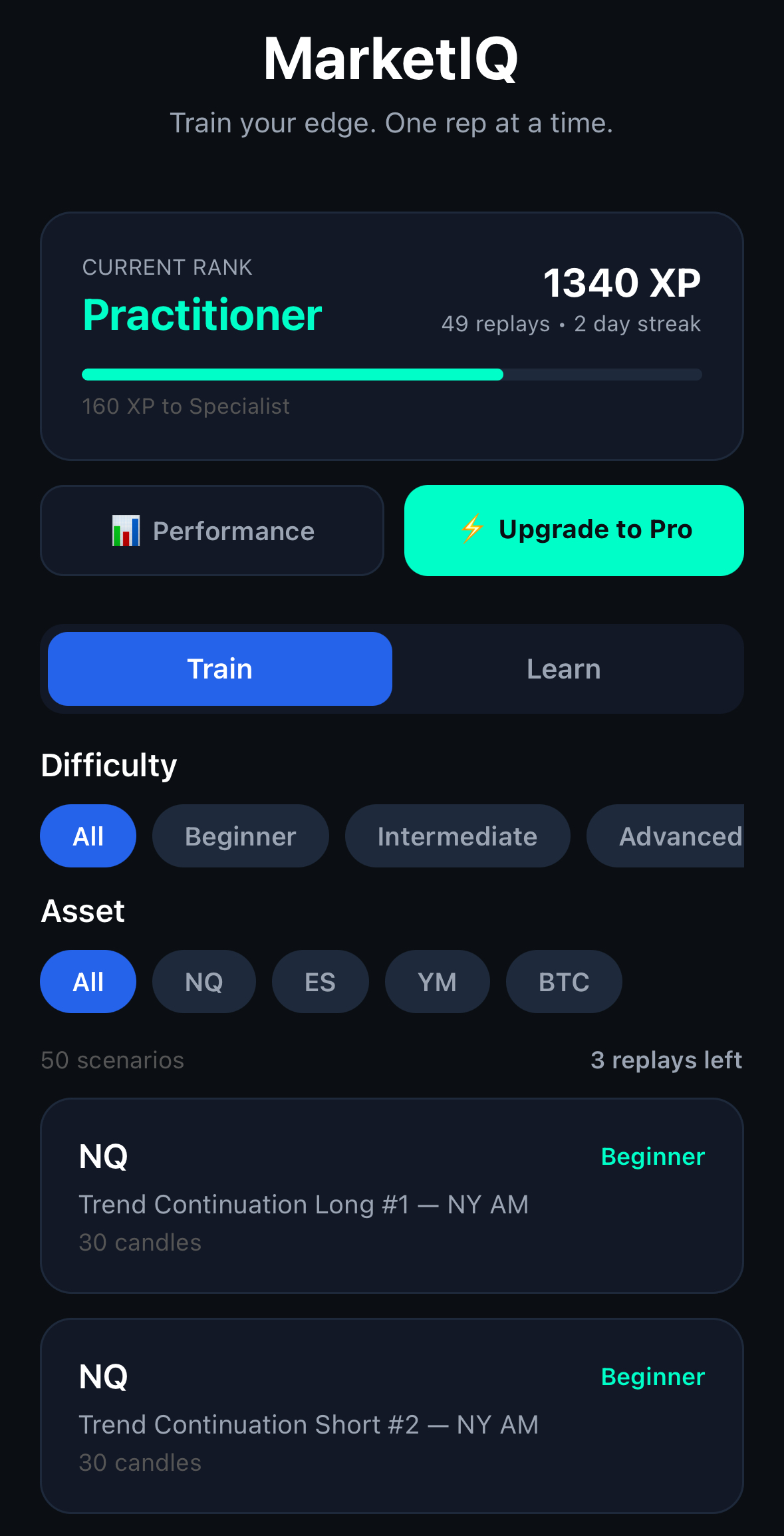The image size is (784, 1536).
Task: Click the 3 replays left label
Action: coord(666,1060)
